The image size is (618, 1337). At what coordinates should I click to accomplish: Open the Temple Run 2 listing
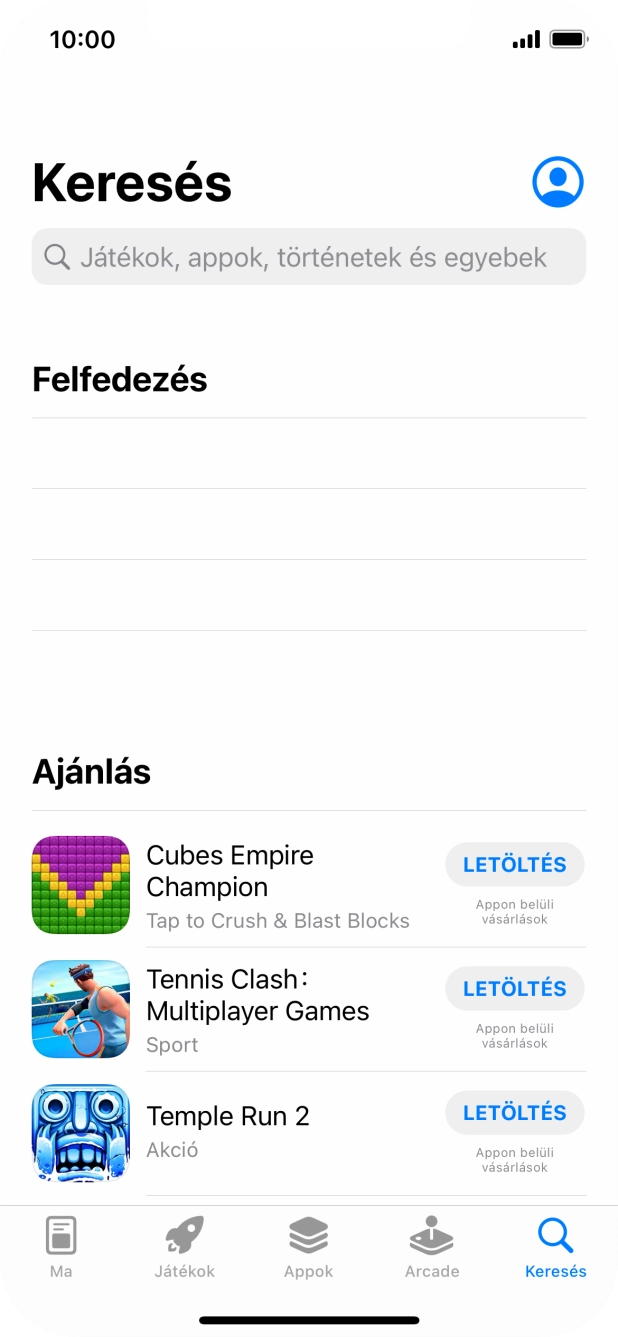pos(228,1116)
